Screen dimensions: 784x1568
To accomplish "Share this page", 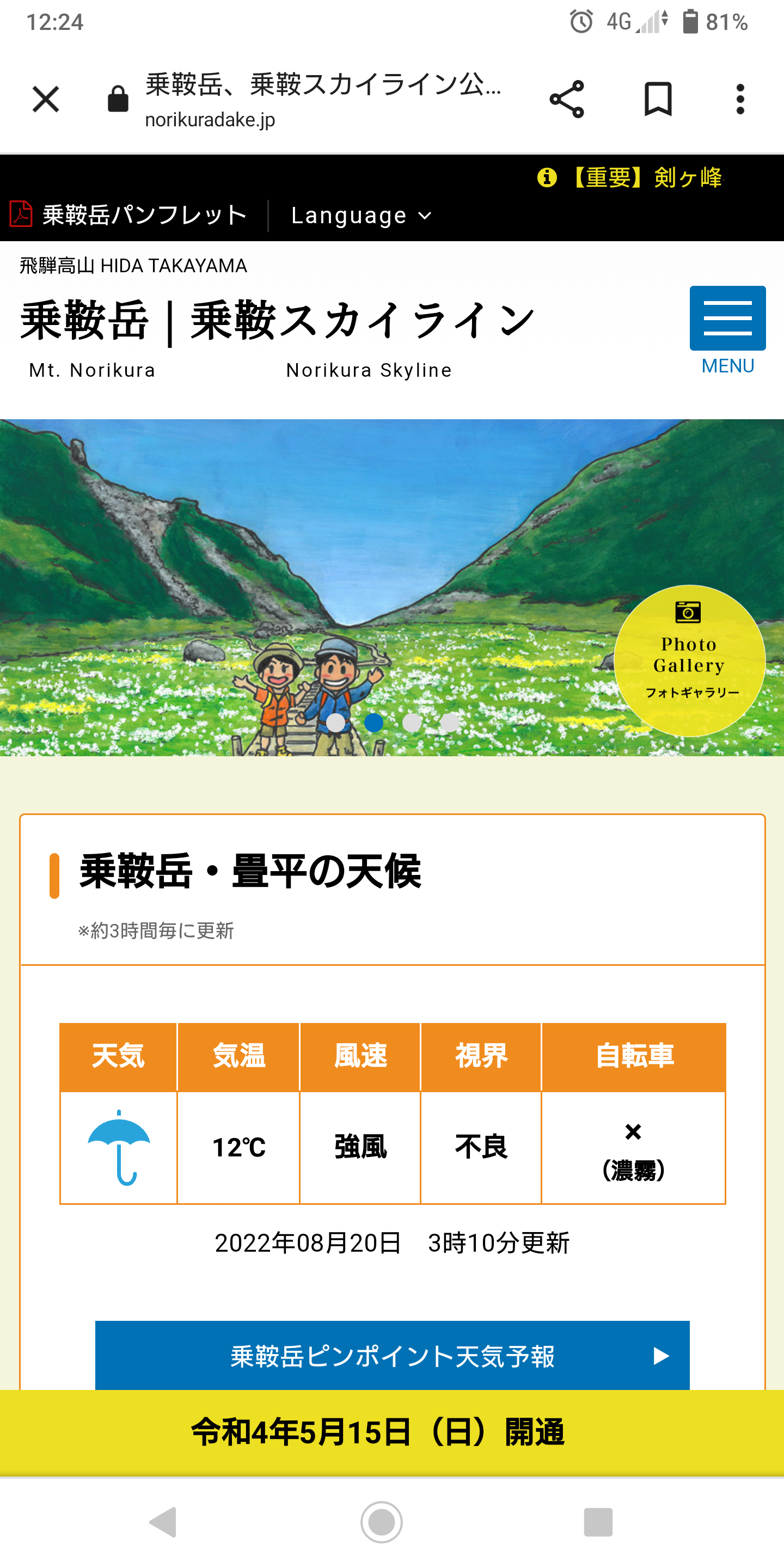I will (x=567, y=99).
